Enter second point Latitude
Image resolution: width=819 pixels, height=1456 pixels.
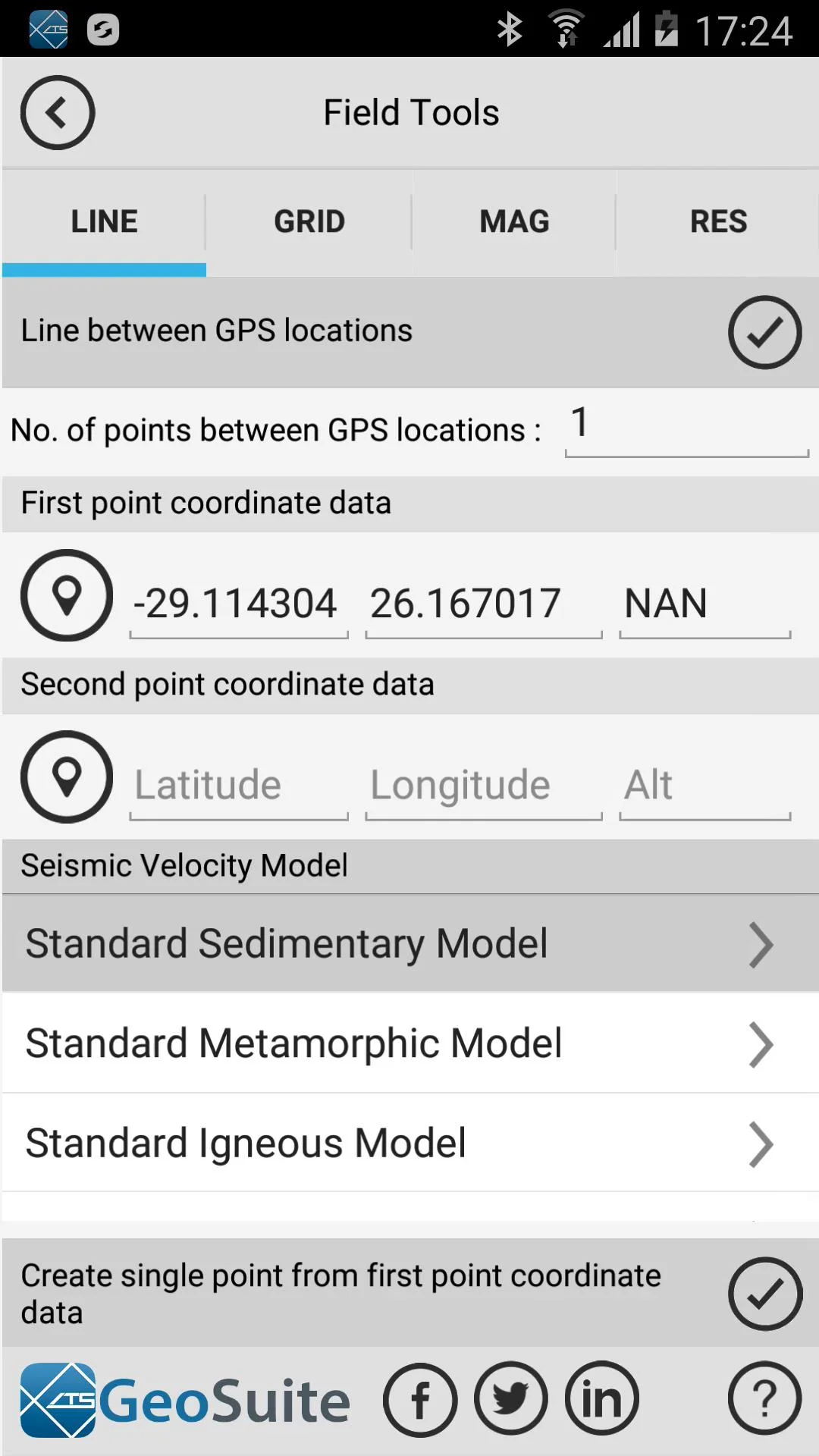pos(239,786)
